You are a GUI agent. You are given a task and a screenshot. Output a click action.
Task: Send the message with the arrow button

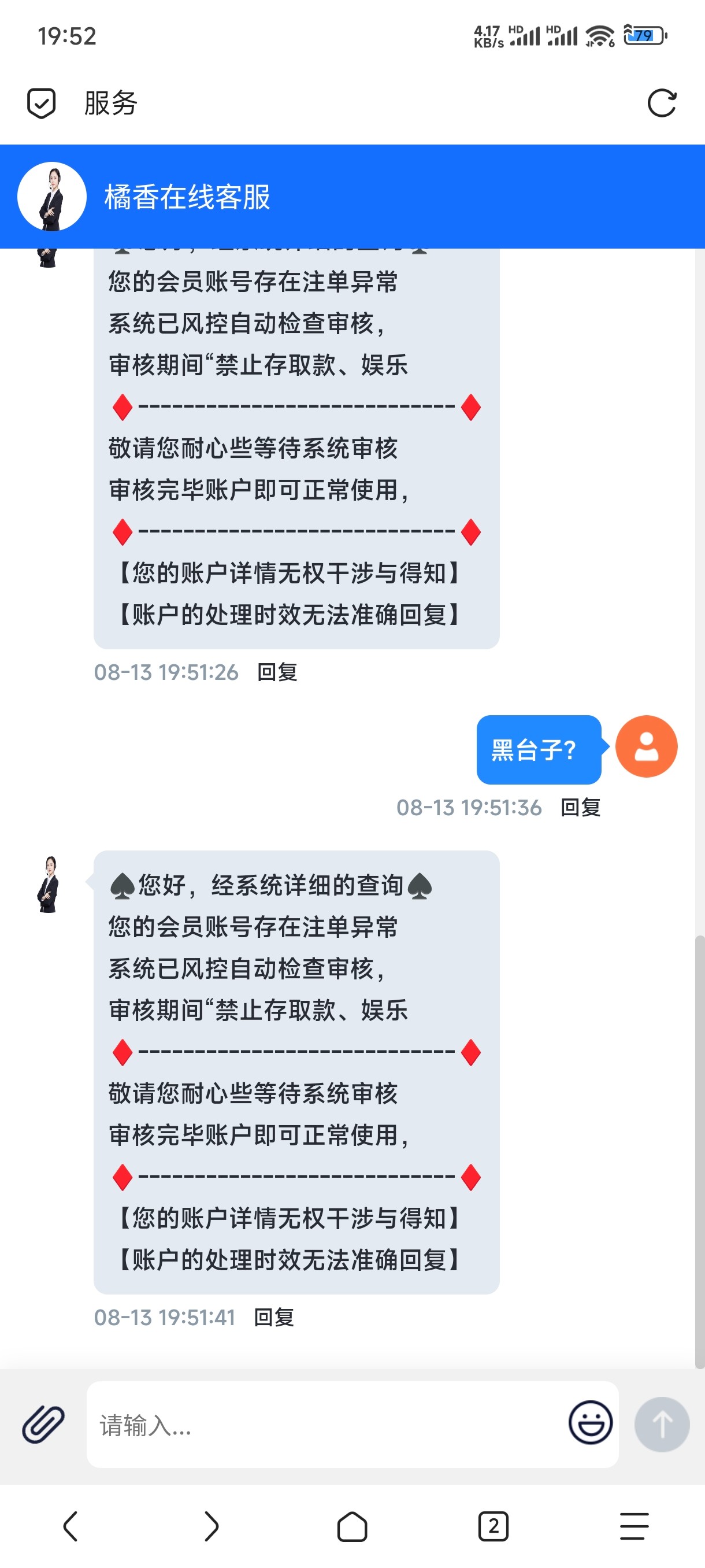point(661,1425)
